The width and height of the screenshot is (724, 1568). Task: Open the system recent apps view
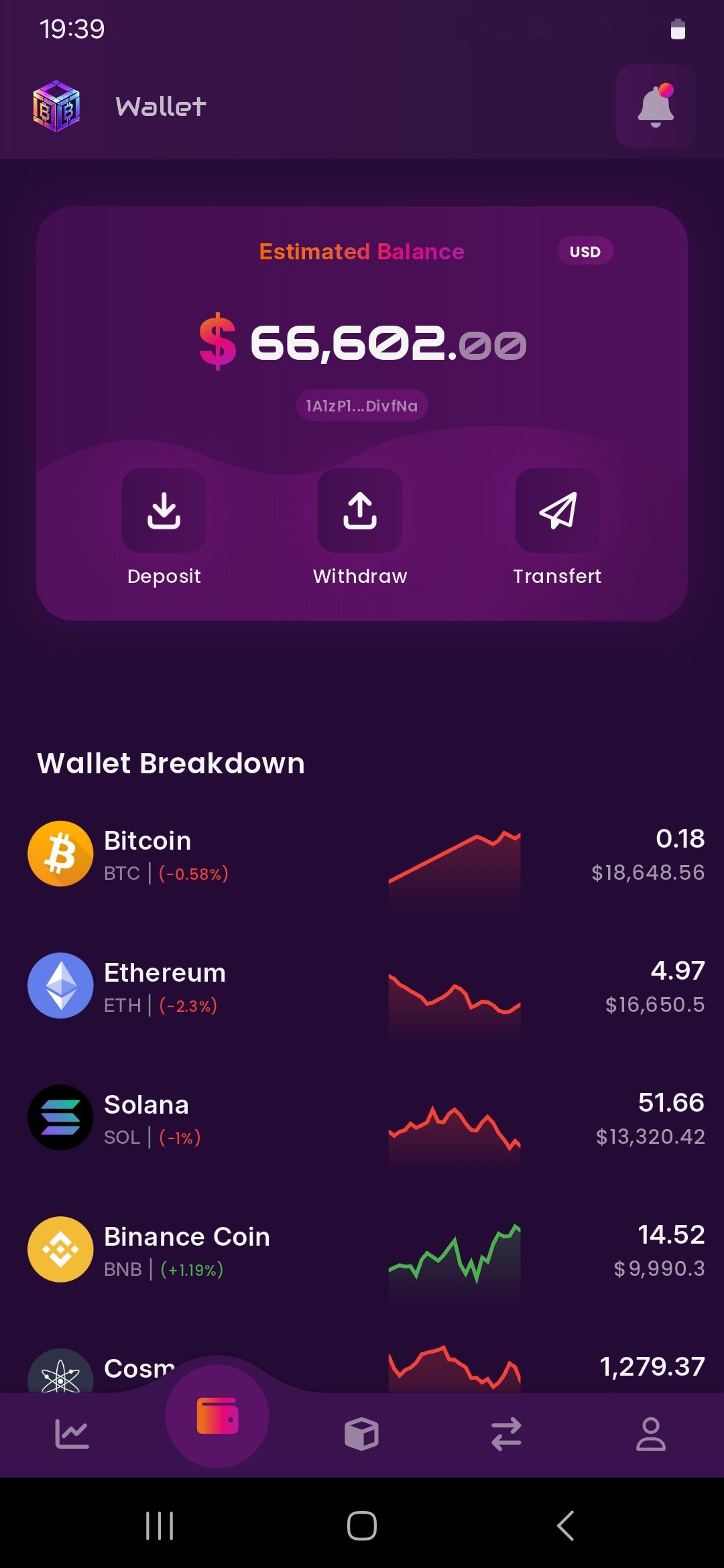click(x=160, y=1526)
